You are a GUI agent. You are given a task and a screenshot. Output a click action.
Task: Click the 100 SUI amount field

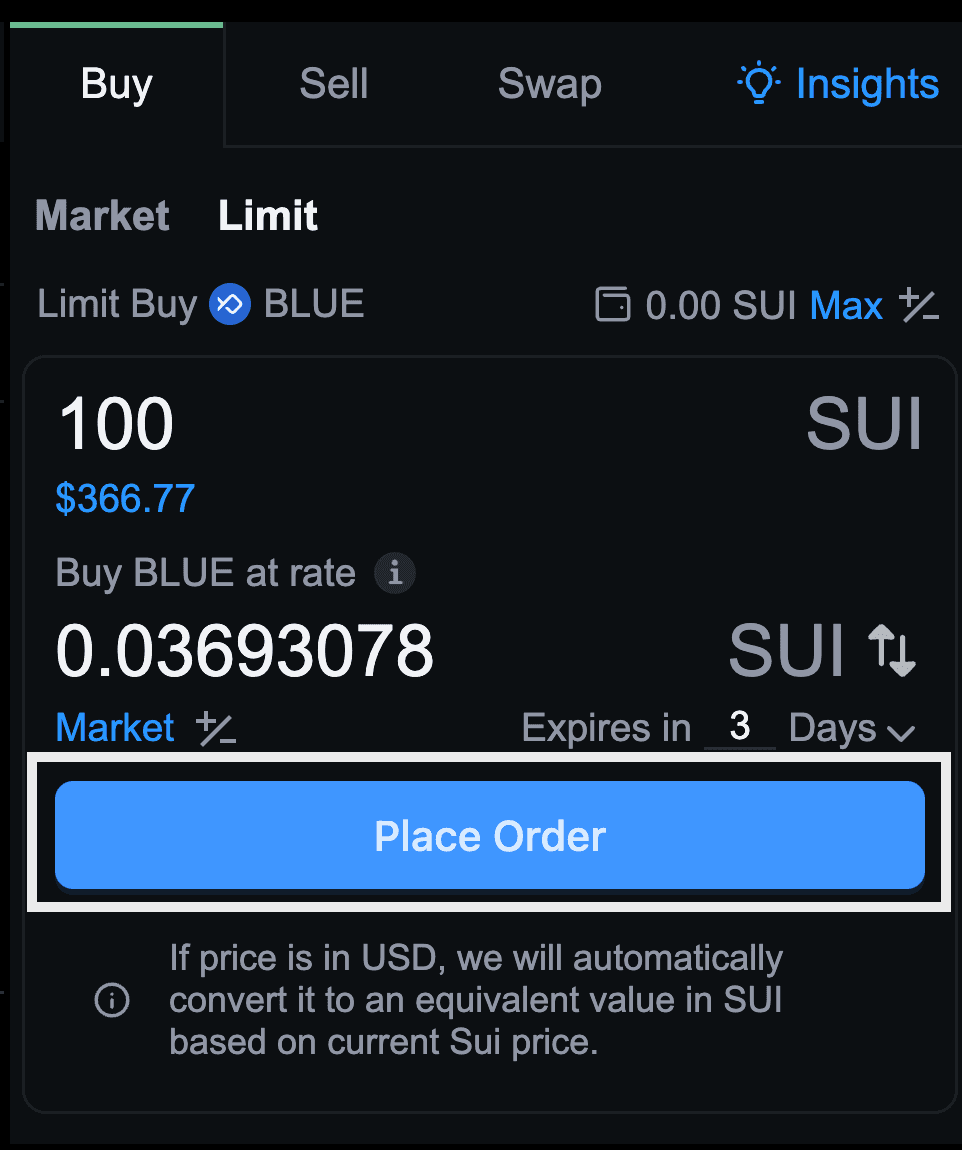113,422
